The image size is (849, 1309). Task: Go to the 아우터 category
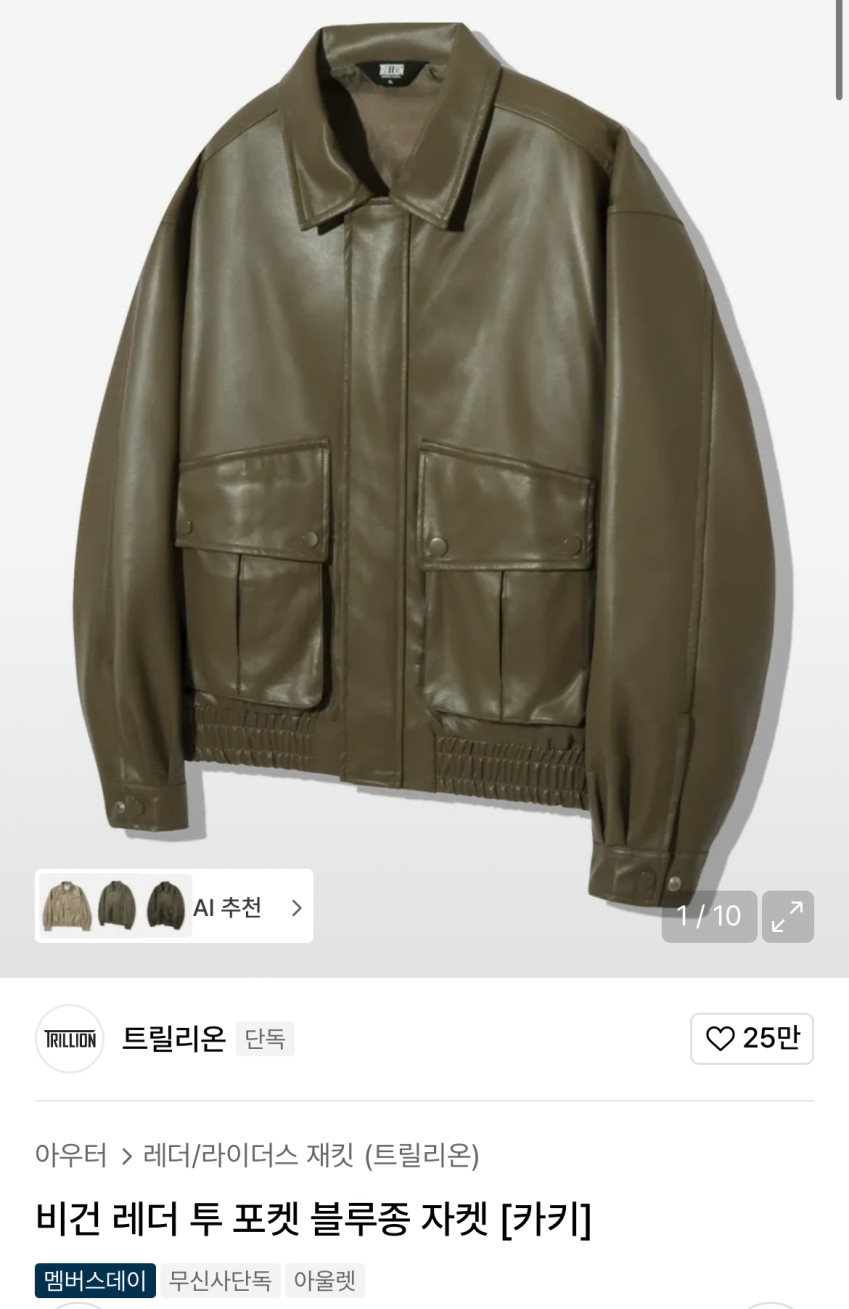(70, 1155)
